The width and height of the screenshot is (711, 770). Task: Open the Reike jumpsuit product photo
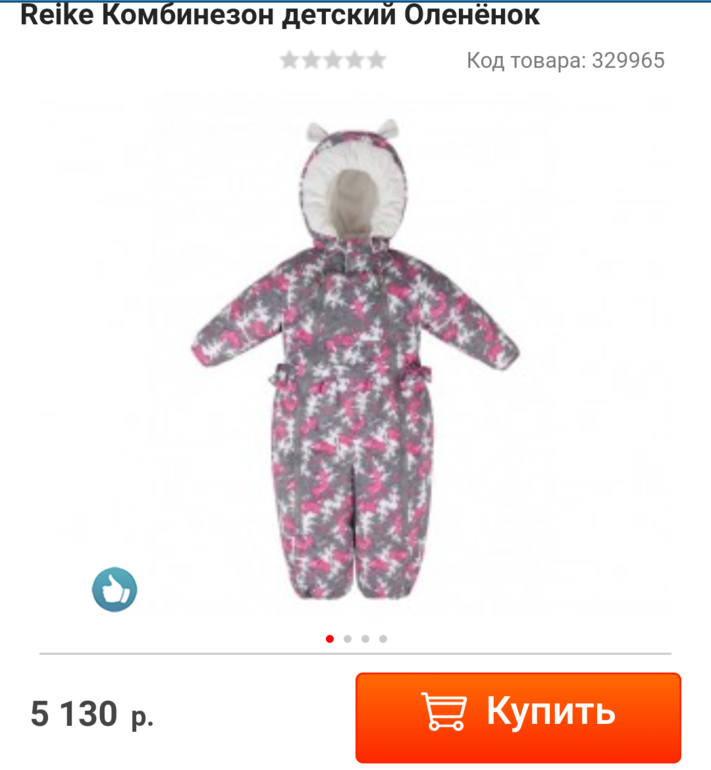click(x=356, y=360)
